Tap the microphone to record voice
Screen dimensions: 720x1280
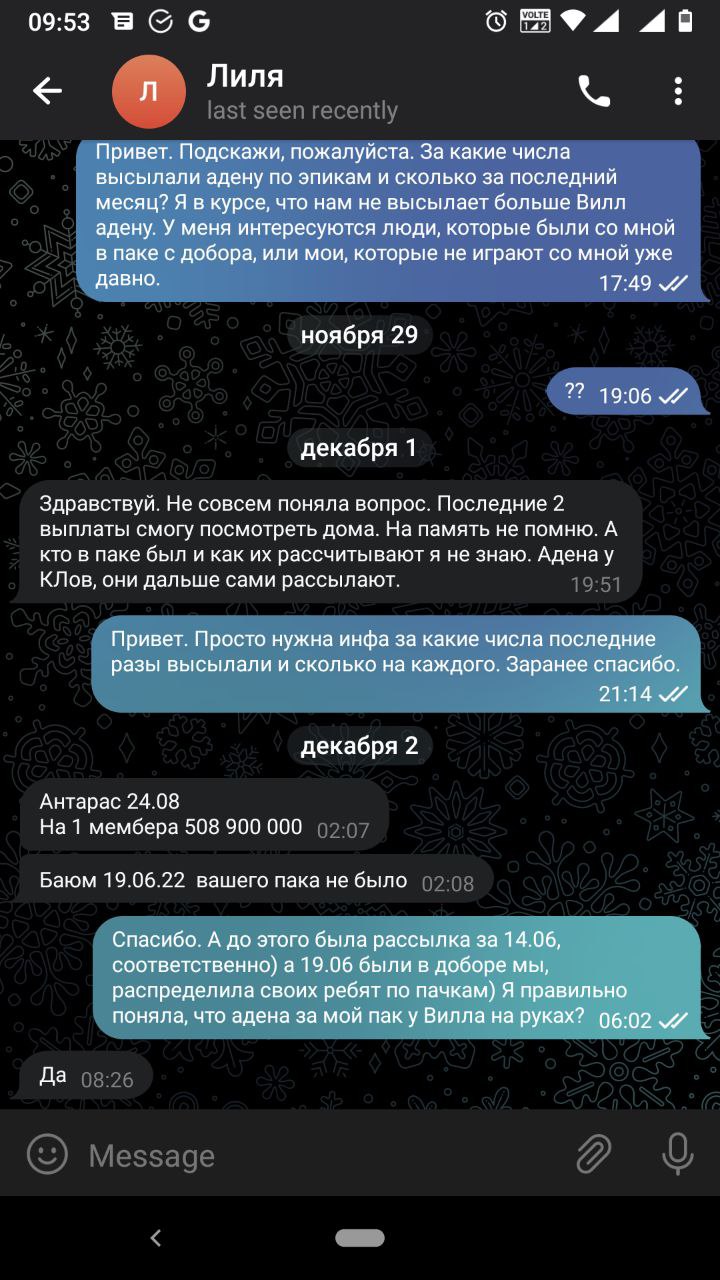pyautogui.click(x=677, y=1155)
